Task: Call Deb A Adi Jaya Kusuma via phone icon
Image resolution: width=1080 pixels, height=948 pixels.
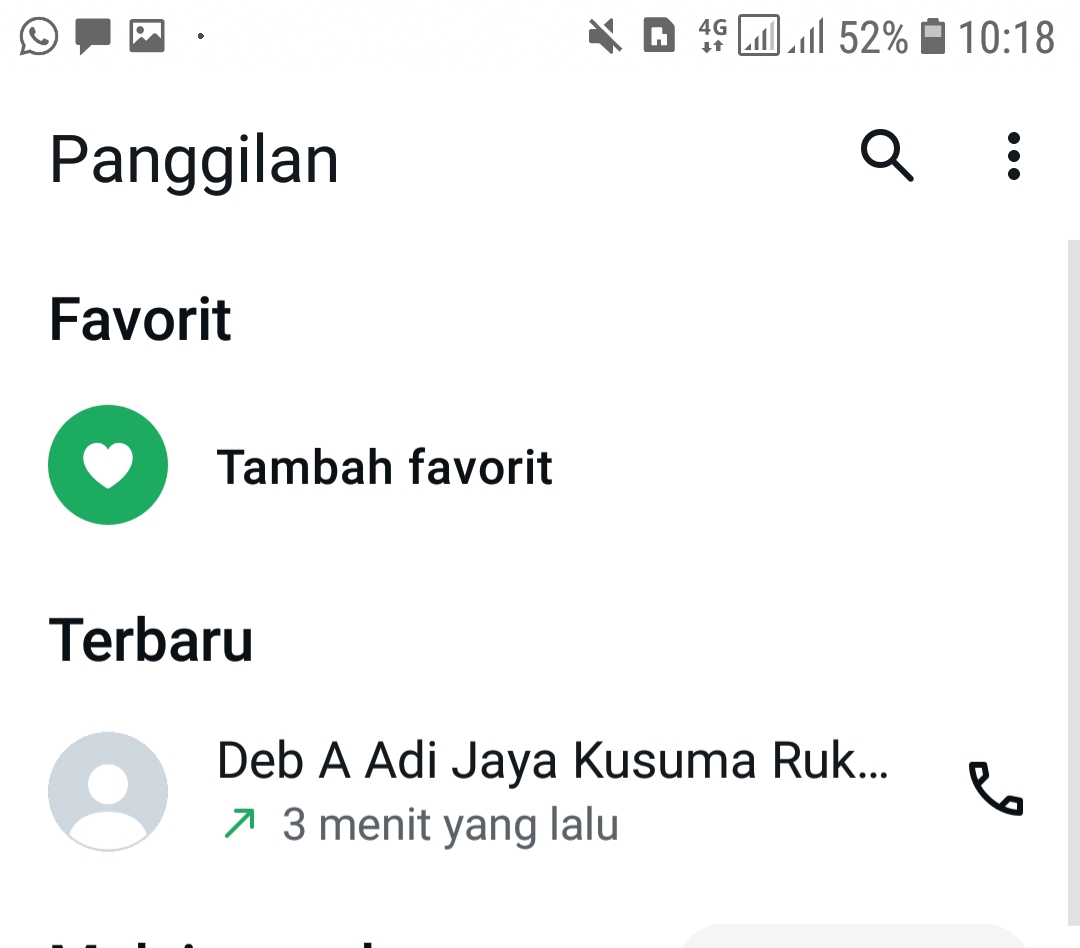Action: point(996,790)
